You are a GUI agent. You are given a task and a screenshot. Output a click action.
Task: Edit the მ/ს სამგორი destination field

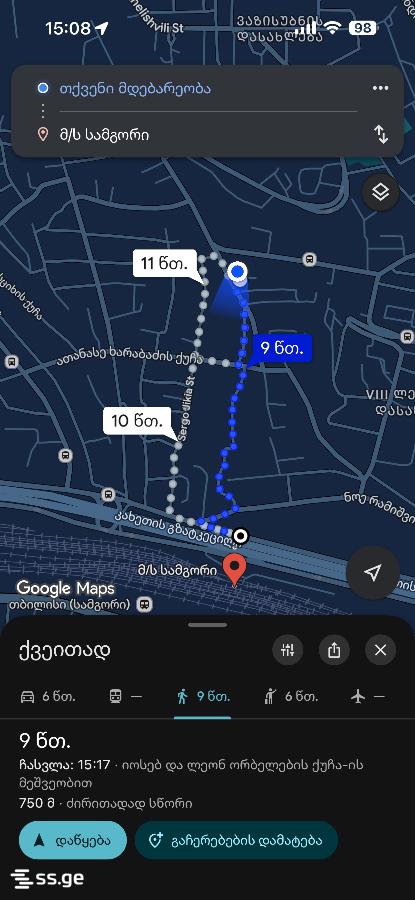click(195, 135)
